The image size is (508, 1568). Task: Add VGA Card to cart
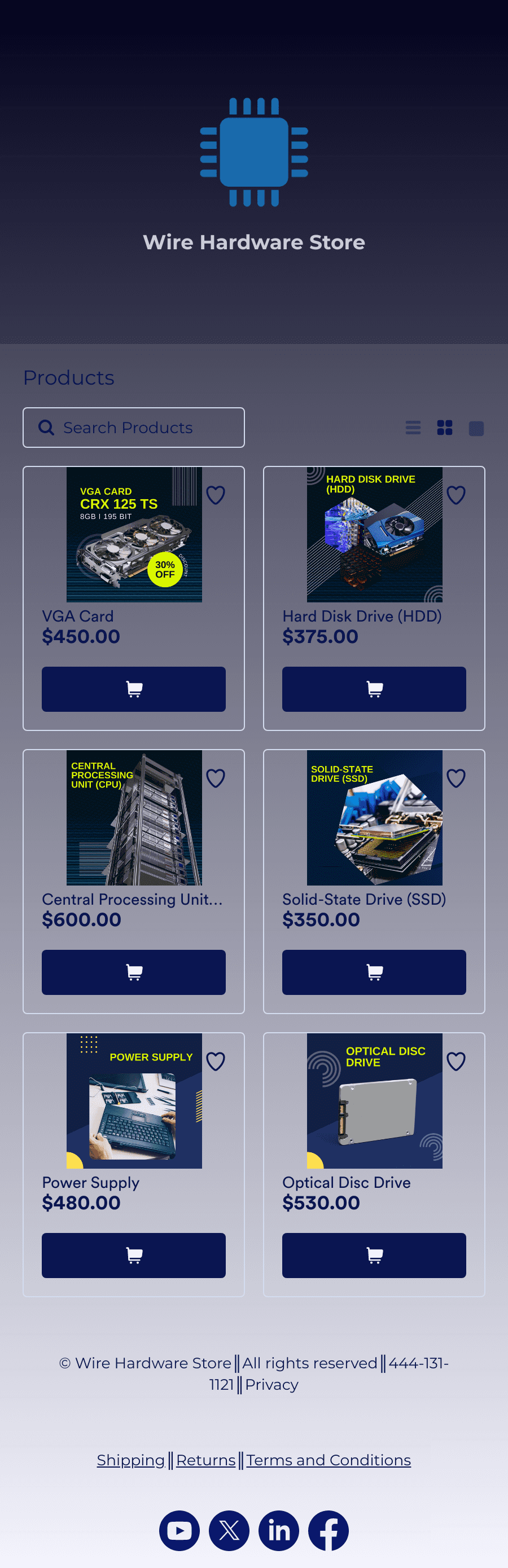[x=133, y=689]
